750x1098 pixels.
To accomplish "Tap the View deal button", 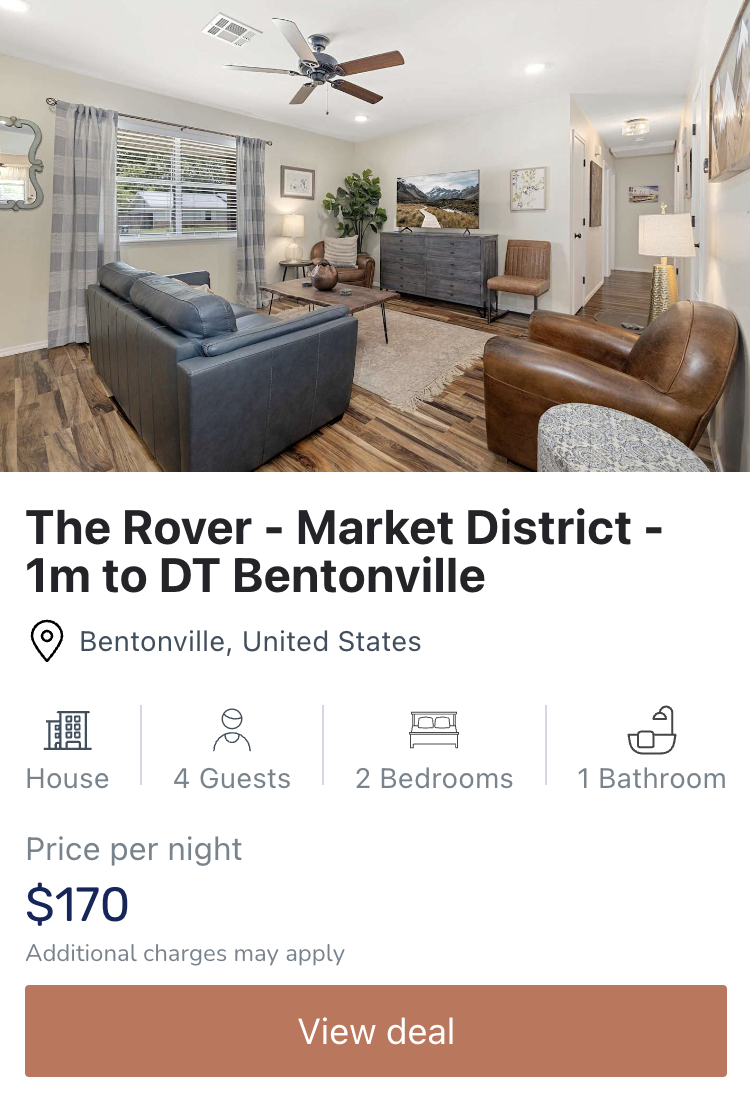I will click(375, 1031).
